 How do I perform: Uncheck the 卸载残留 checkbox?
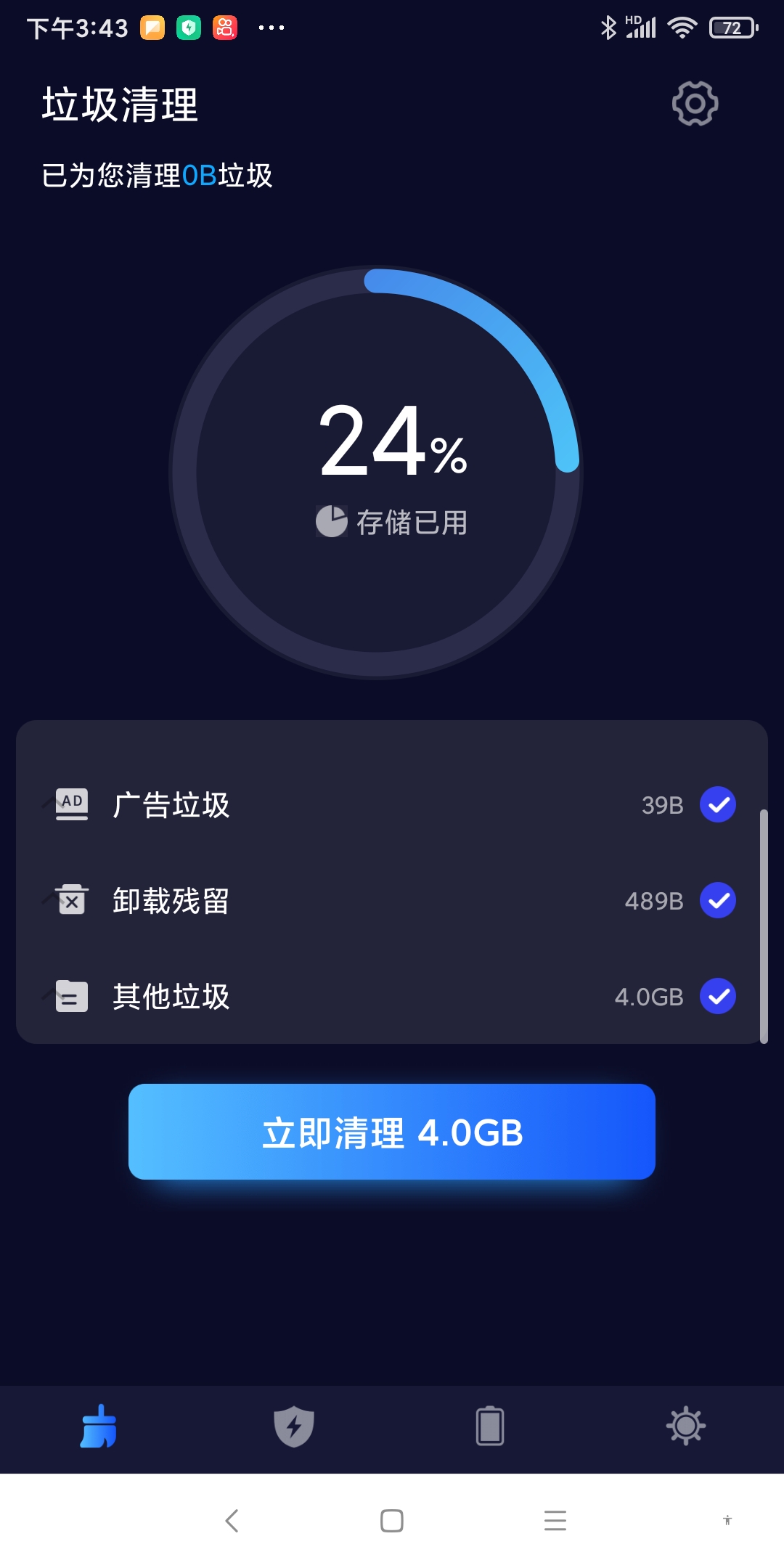pyautogui.click(x=717, y=900)
